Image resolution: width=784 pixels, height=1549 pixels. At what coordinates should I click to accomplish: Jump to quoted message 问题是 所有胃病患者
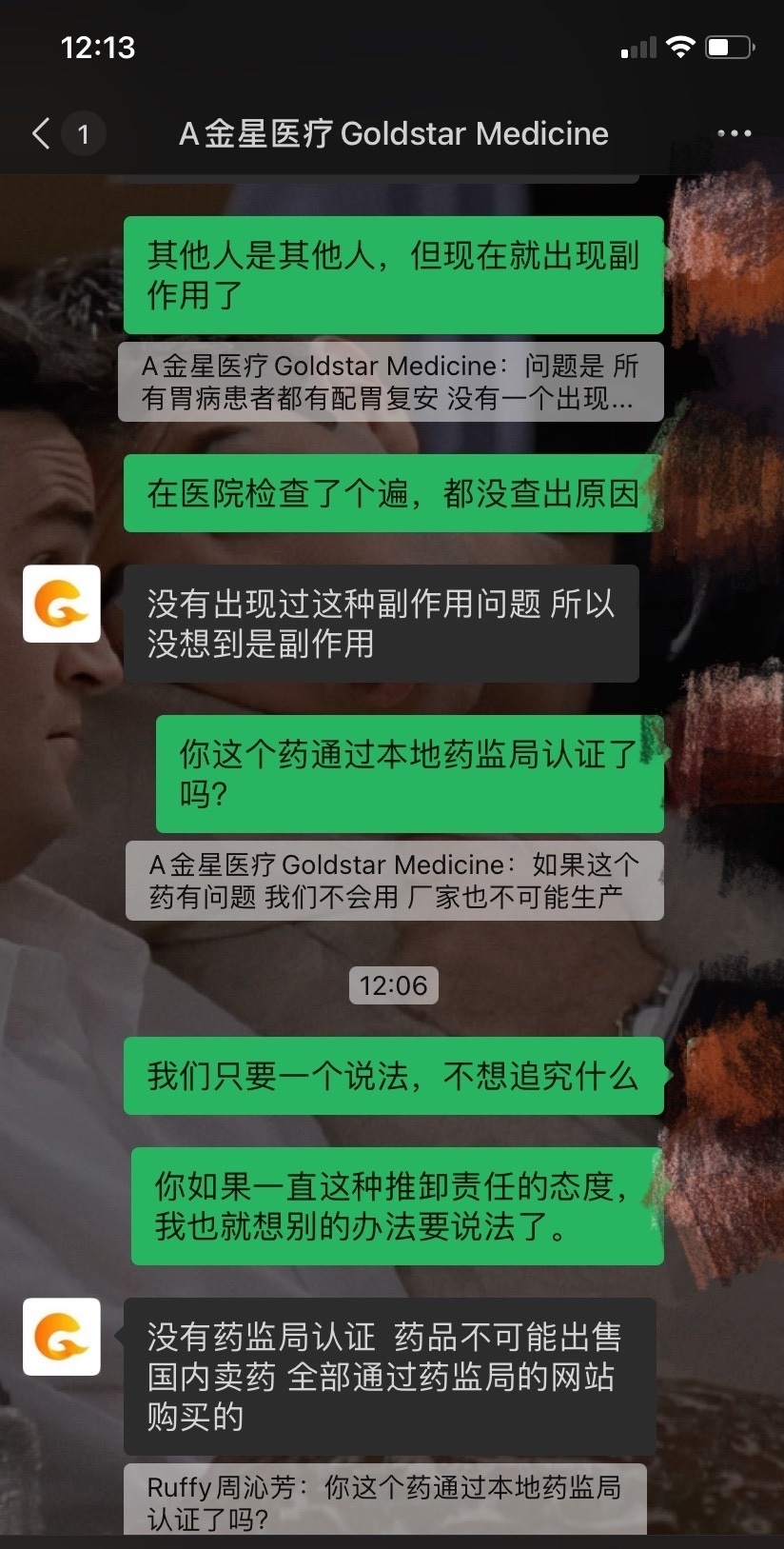pyautogui.click(x=390, y=382)
